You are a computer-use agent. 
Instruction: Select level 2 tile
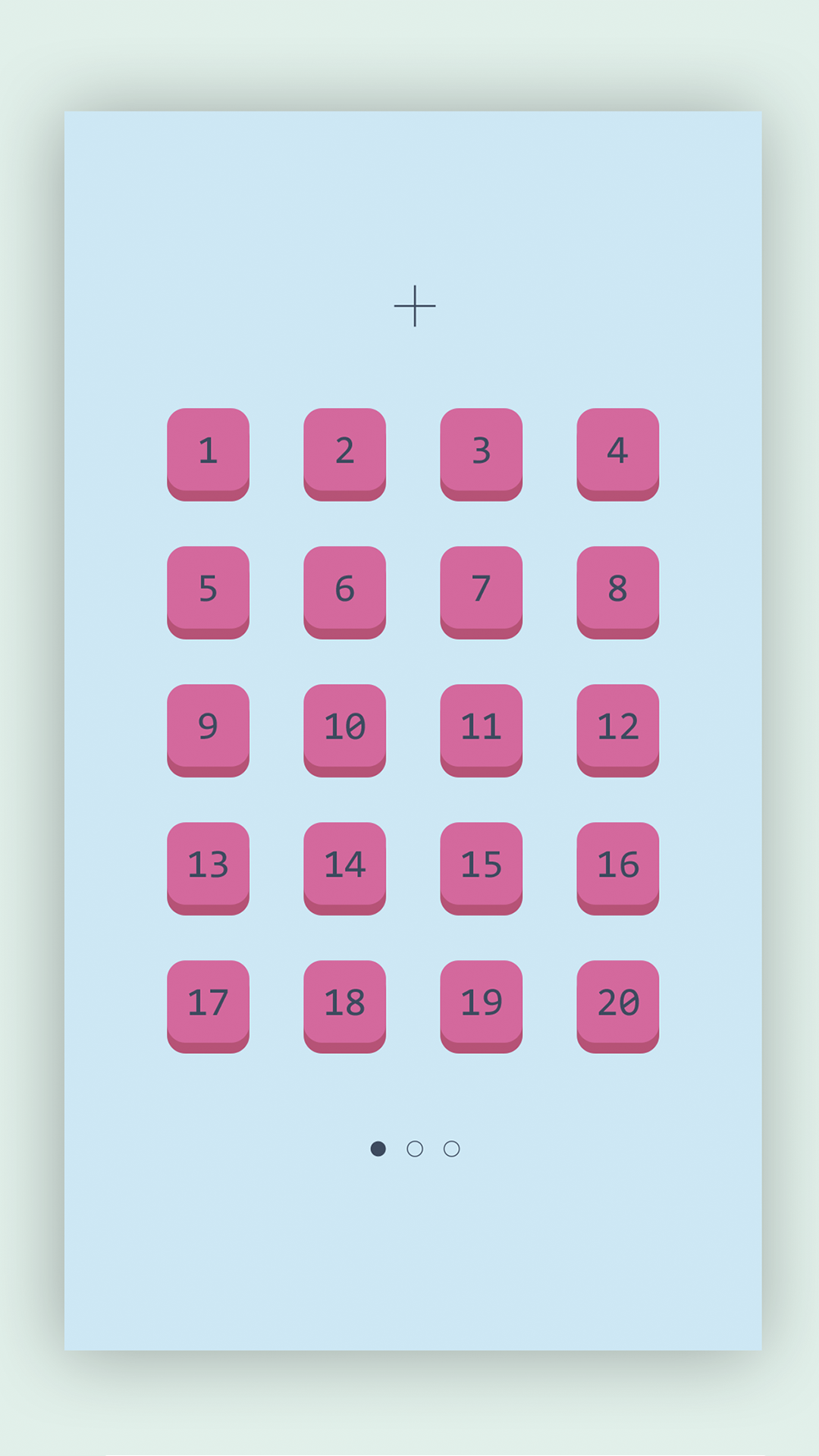[x=344, y=454]
